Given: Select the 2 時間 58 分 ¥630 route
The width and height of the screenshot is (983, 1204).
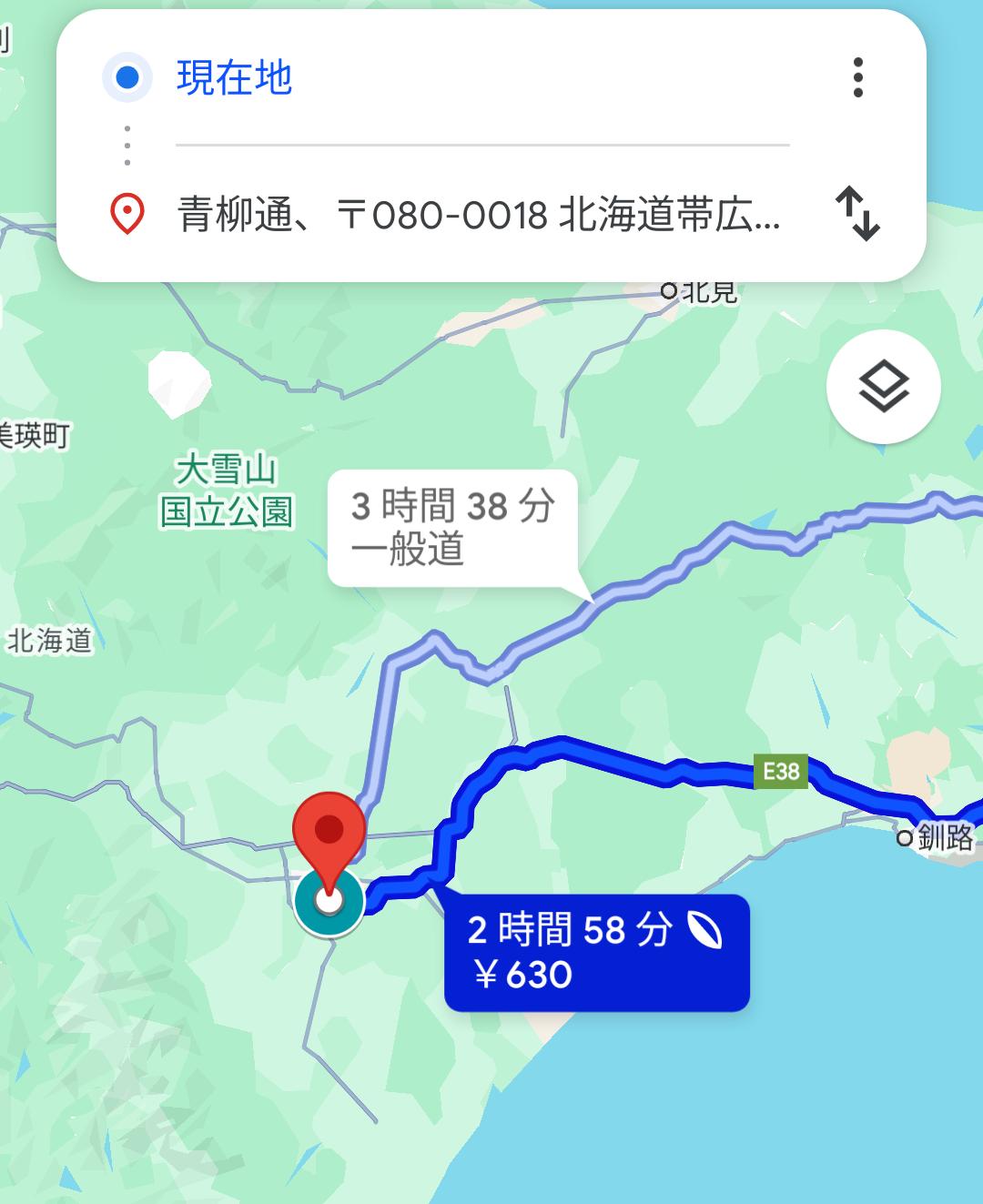Looking at the screenshot, I should (x=596, y=952).
